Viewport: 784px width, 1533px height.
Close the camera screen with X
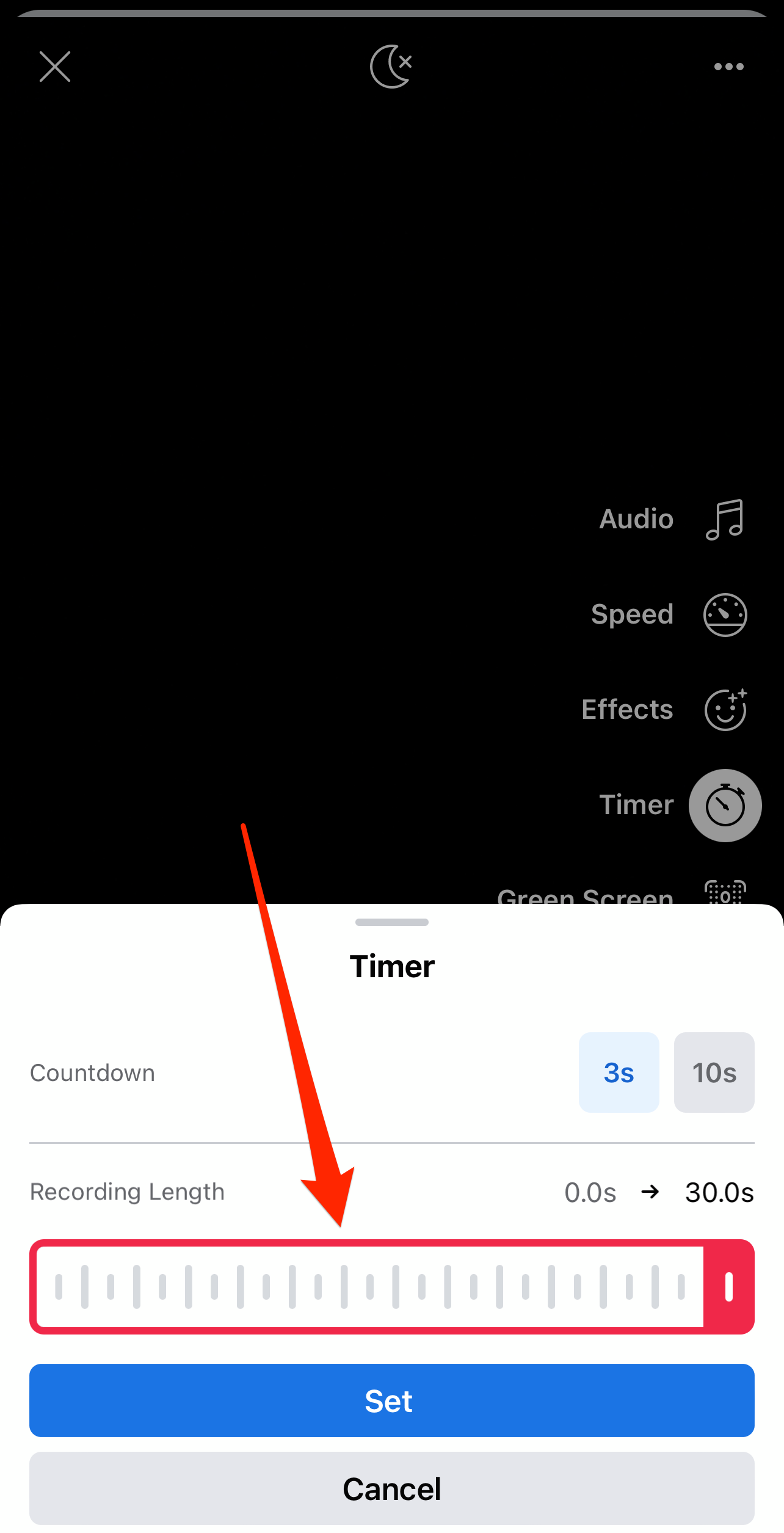pyautogui.click(x=54, y=66)
